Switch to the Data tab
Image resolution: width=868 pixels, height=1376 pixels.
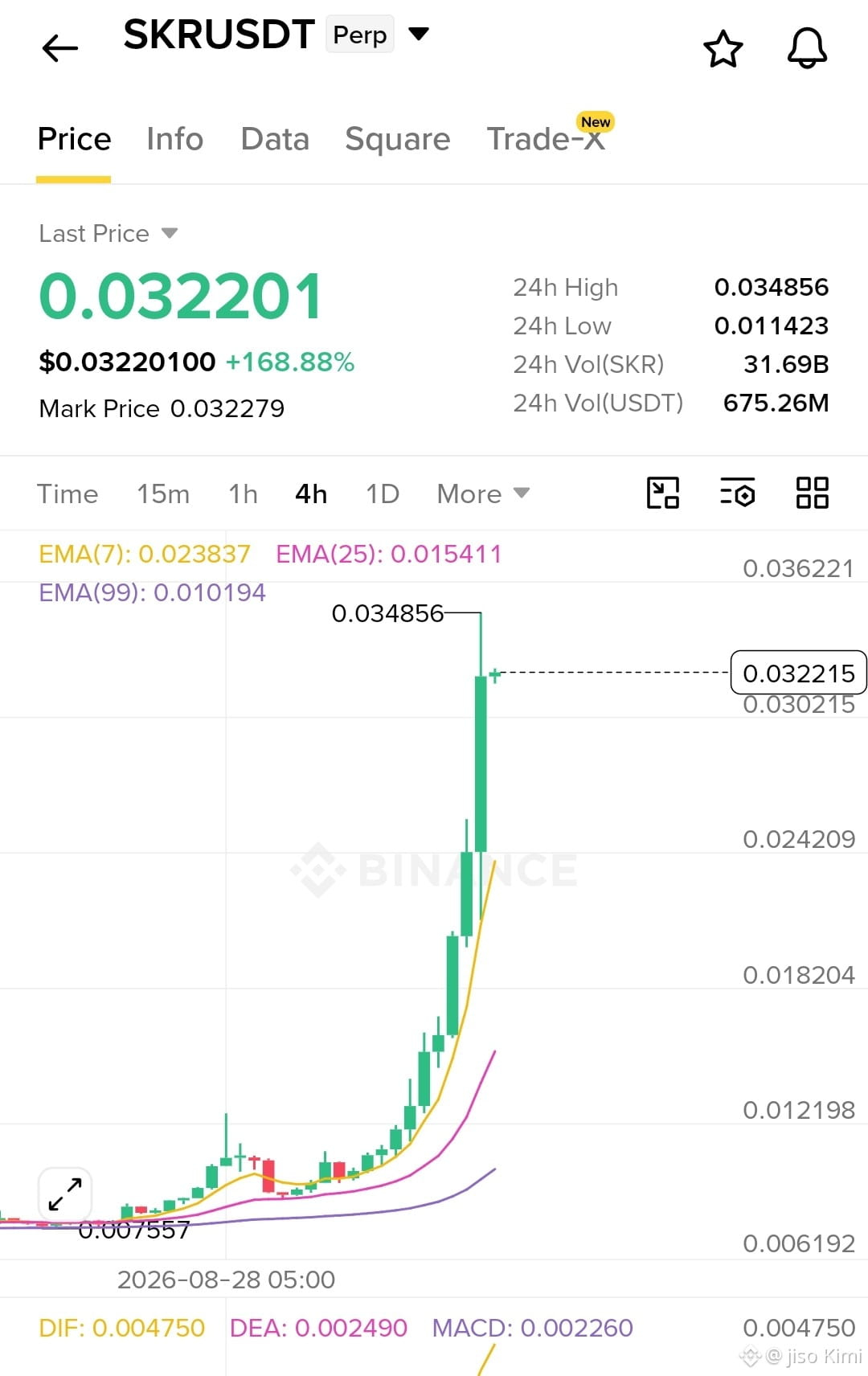(x=275, y=139)
